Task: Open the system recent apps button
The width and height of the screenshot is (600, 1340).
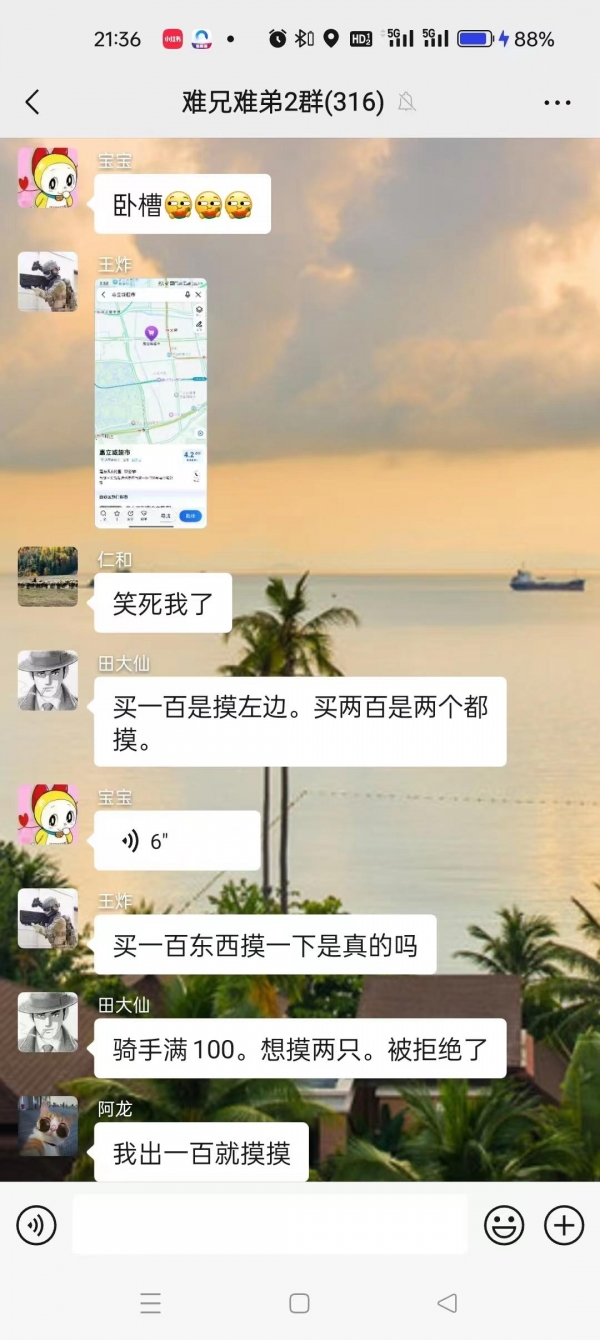Action: 151,1303
